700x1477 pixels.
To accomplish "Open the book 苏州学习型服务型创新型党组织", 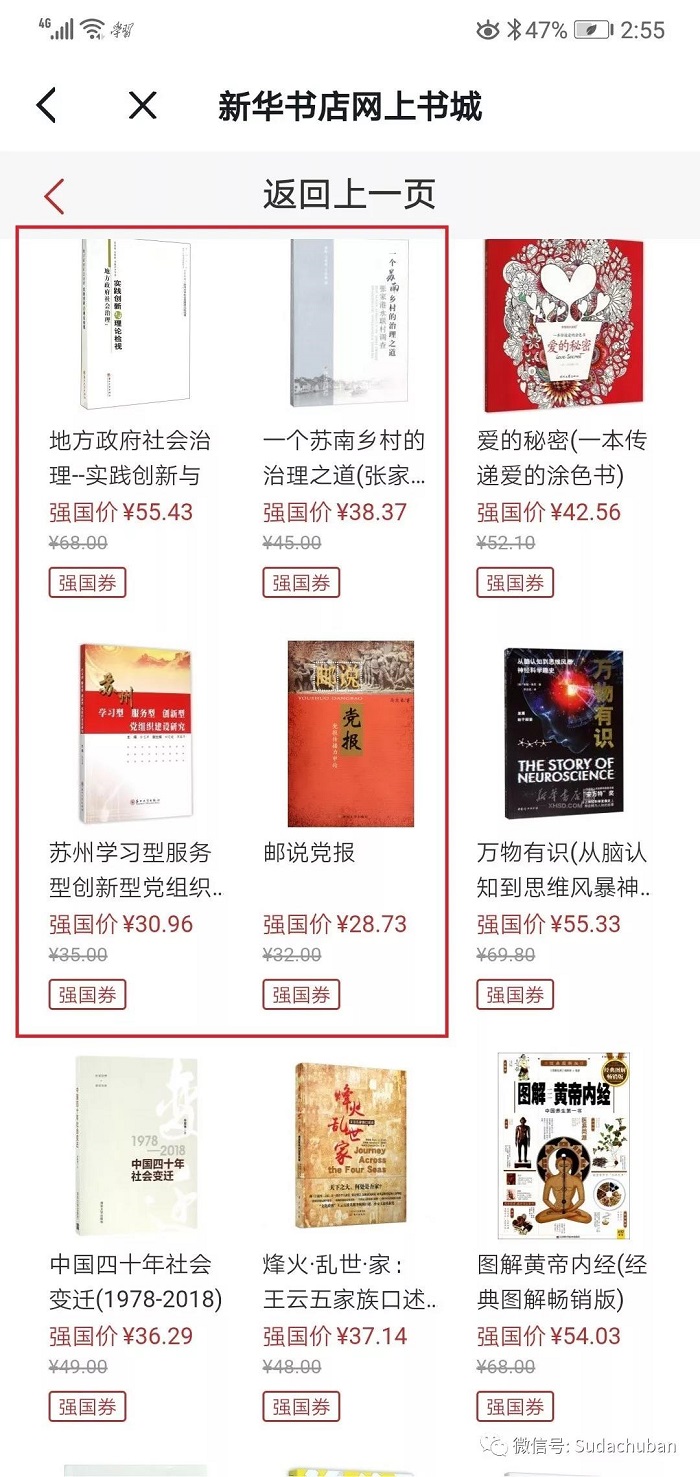I will point(135,735).
